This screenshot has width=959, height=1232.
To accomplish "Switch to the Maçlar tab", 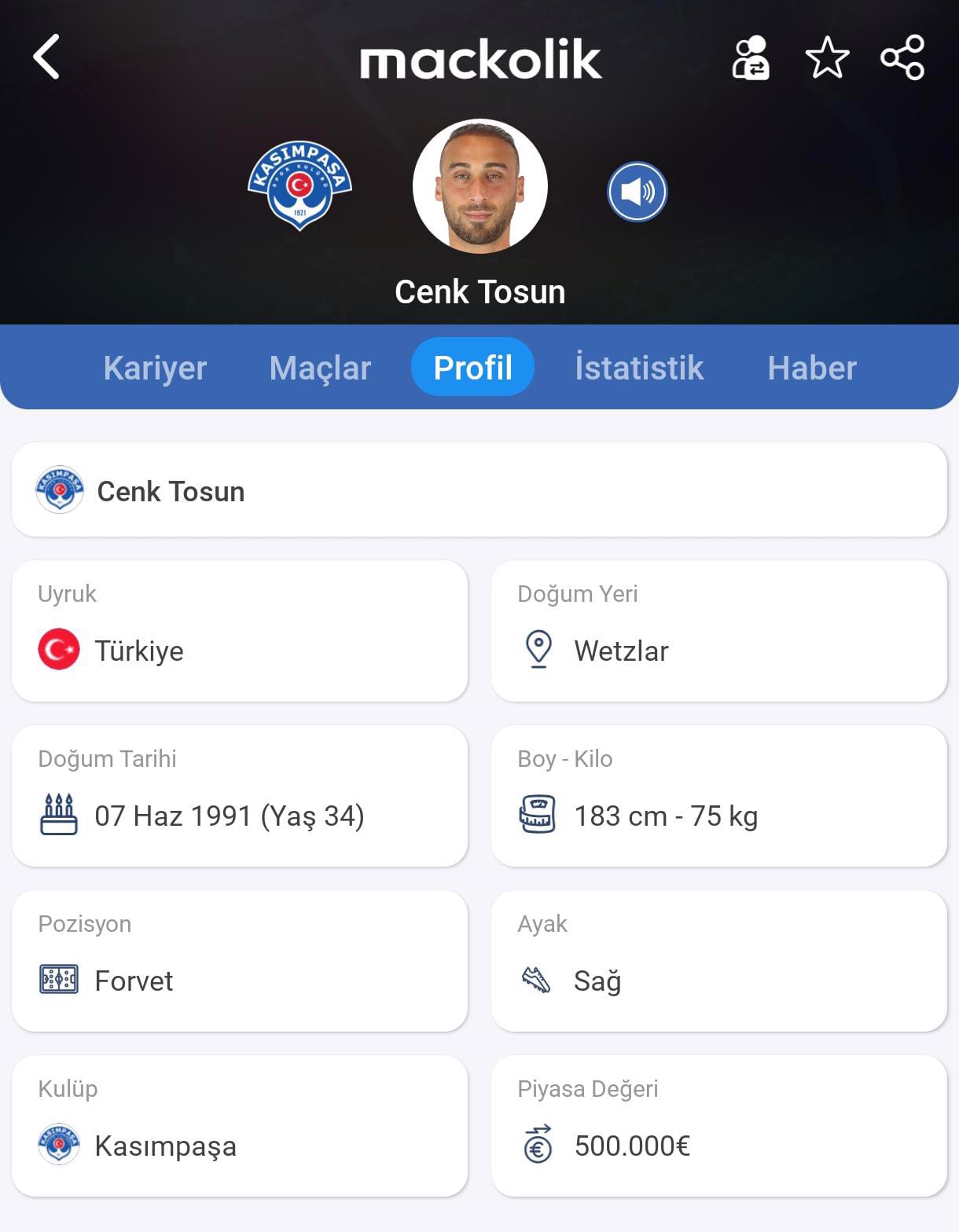I will 320,368.
